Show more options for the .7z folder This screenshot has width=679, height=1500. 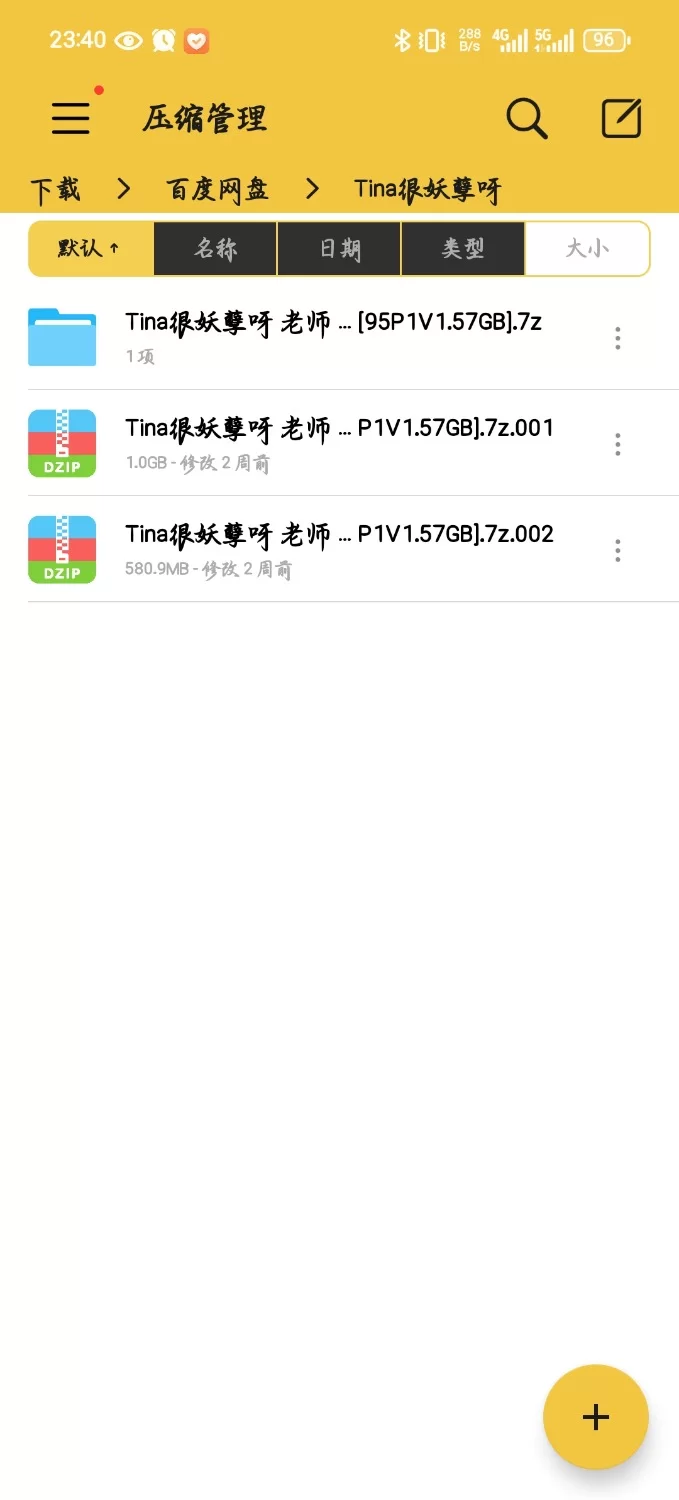point(618,338)
